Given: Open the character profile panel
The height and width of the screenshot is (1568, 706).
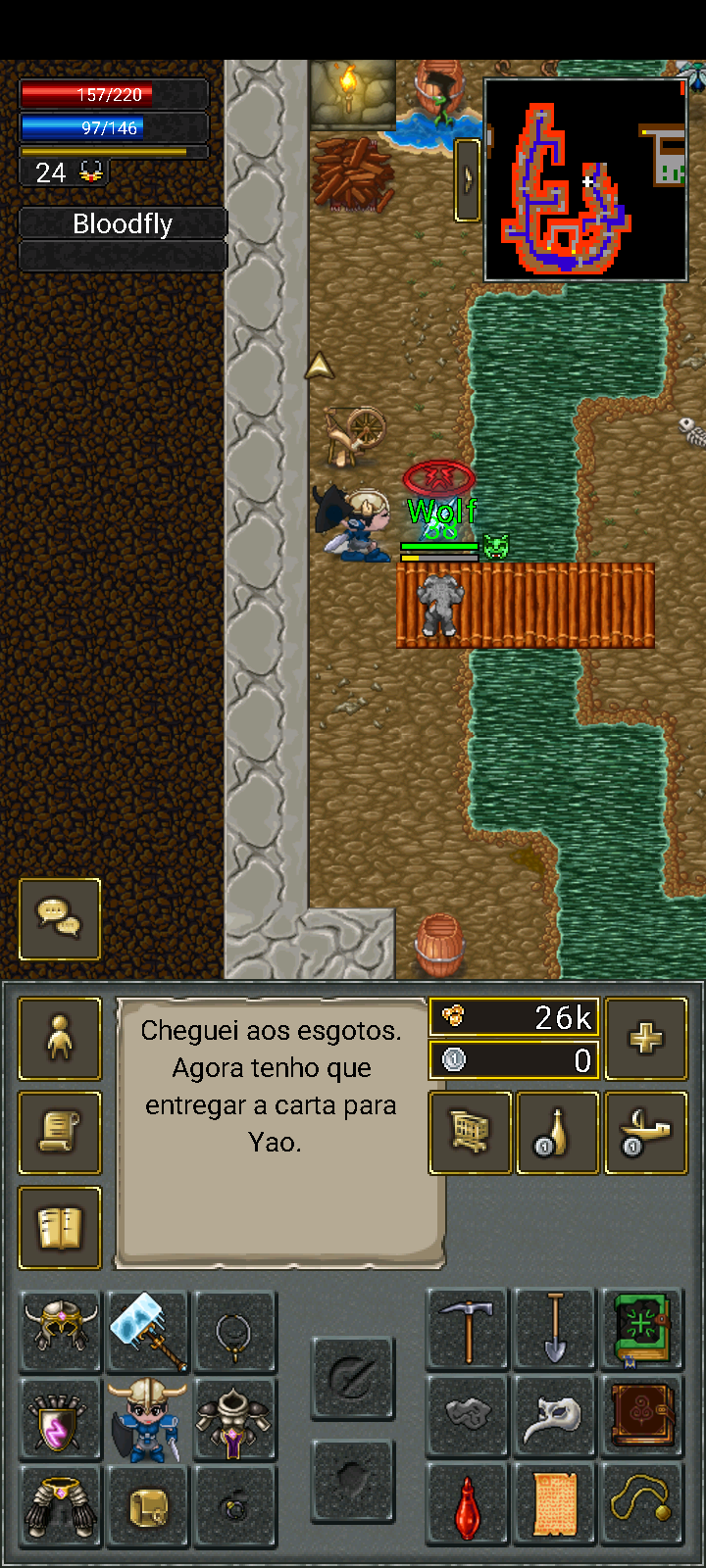Looking at the screenshot, I should click(x=60, y=1039).
